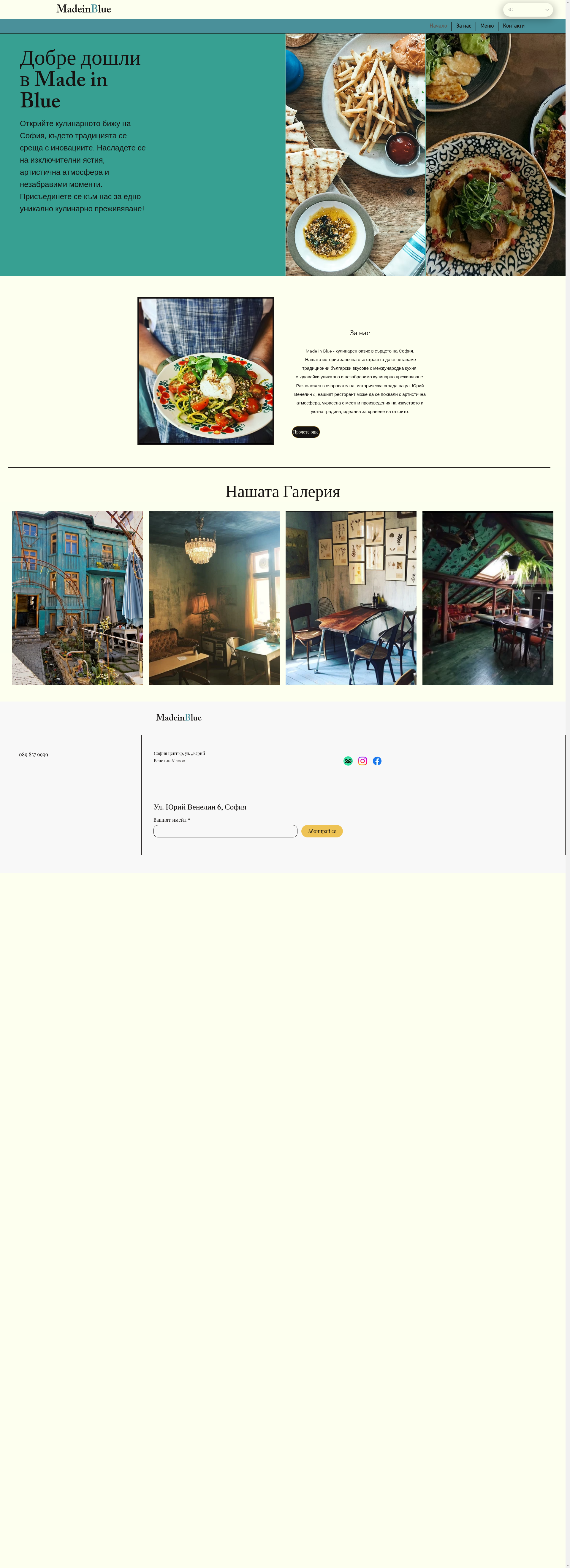Open the За нас page
The height and width of the screenshot is (1568, 570).
point(463,26)
